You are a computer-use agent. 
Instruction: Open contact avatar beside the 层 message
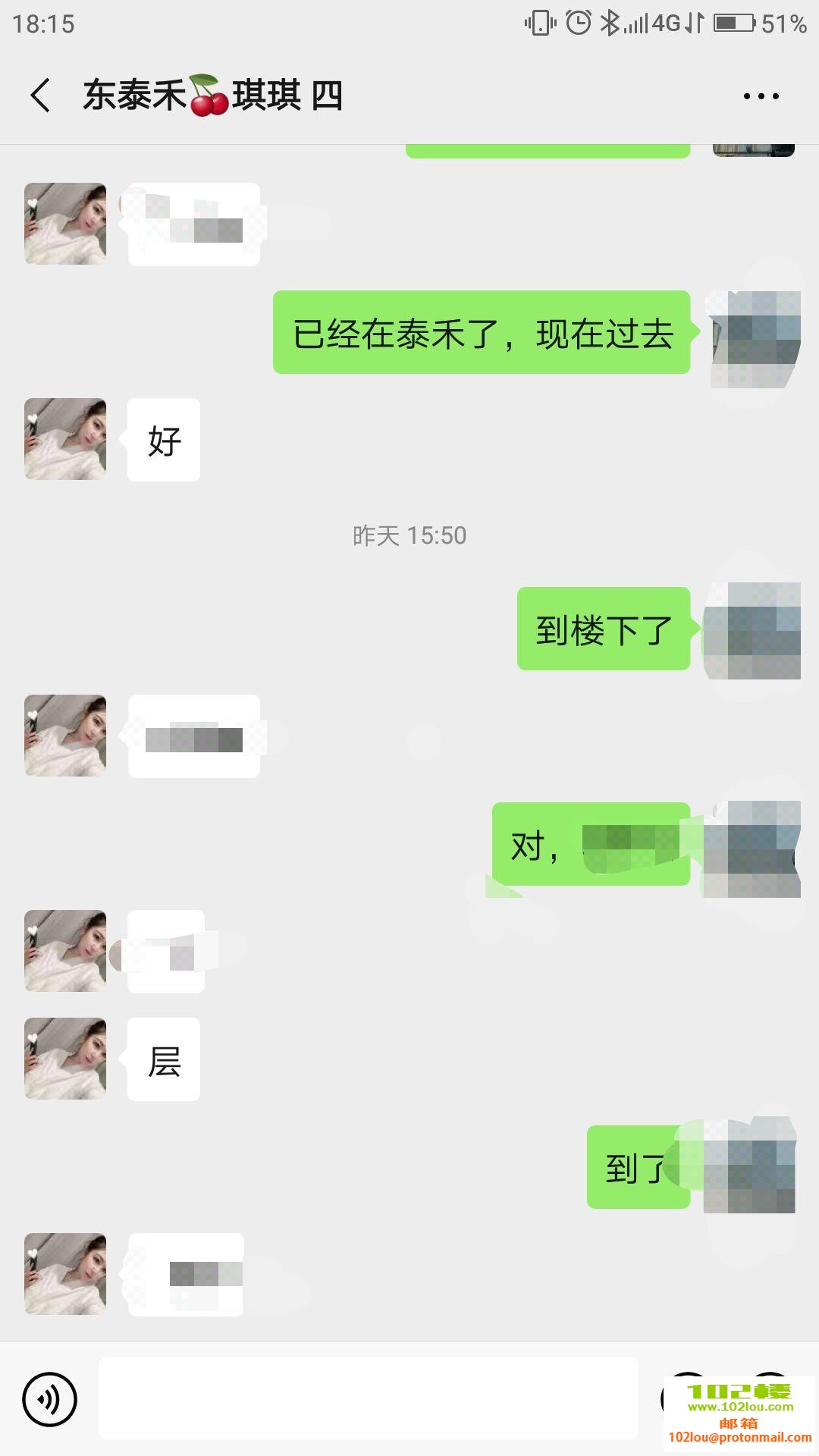[x=65, y=1059]
